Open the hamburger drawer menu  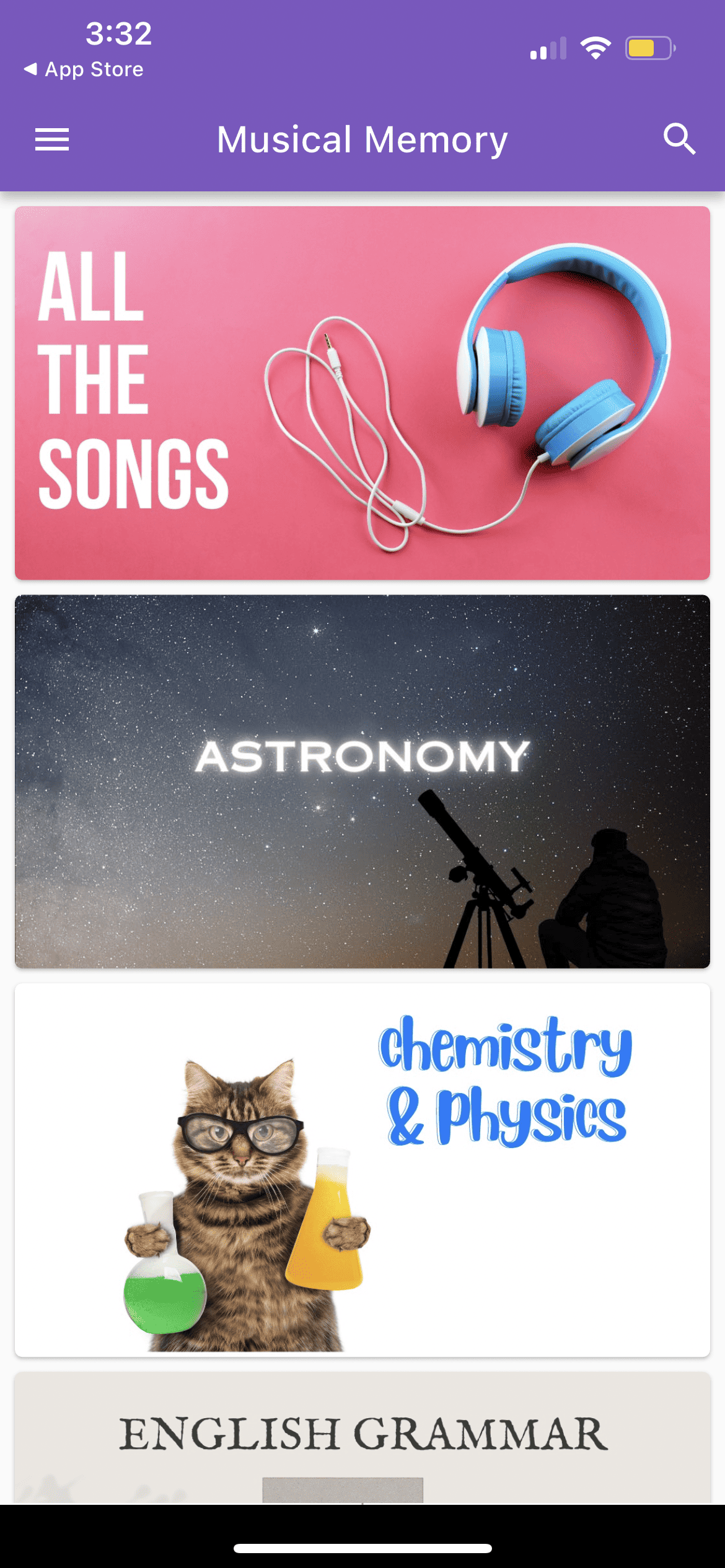(x=52, y=139)
